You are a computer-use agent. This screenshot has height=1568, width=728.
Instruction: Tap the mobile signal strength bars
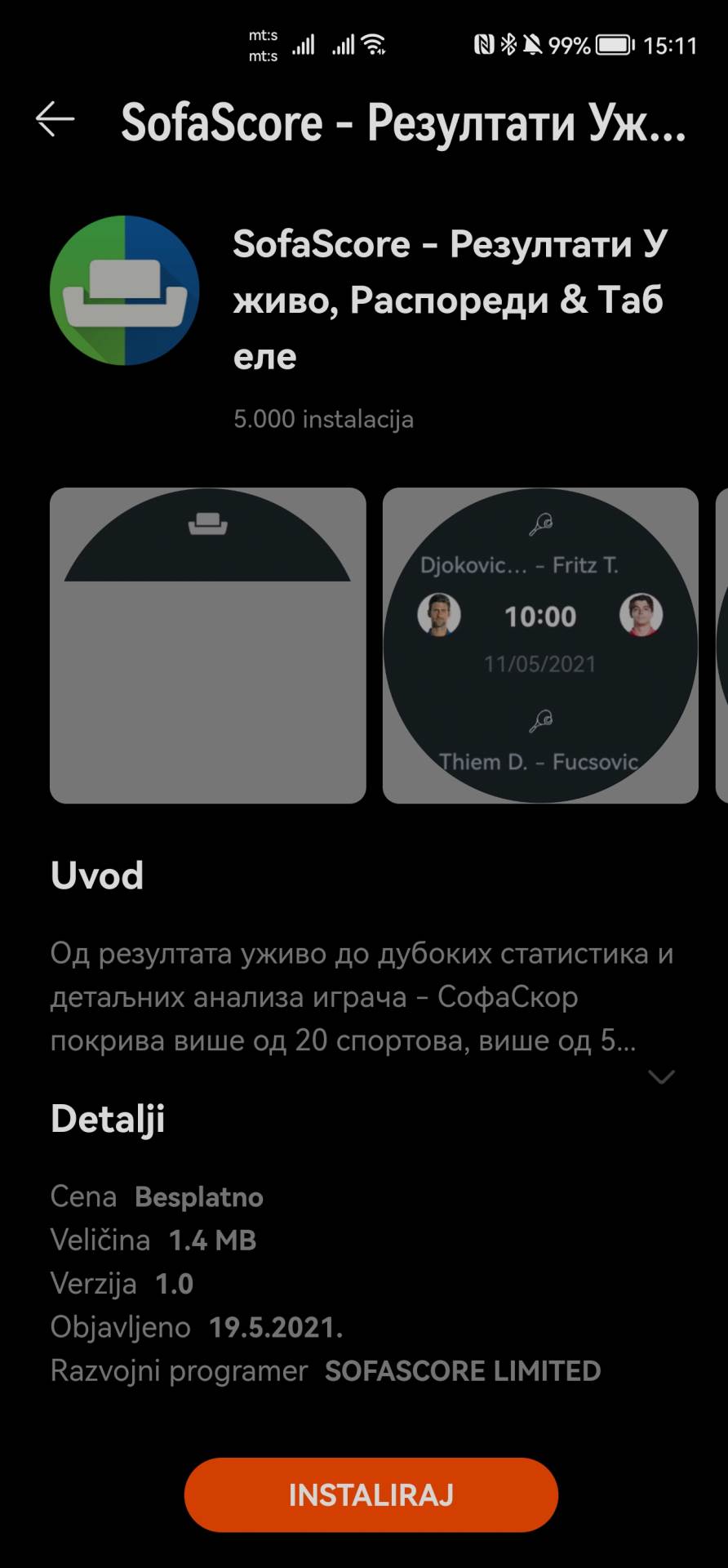304,47
